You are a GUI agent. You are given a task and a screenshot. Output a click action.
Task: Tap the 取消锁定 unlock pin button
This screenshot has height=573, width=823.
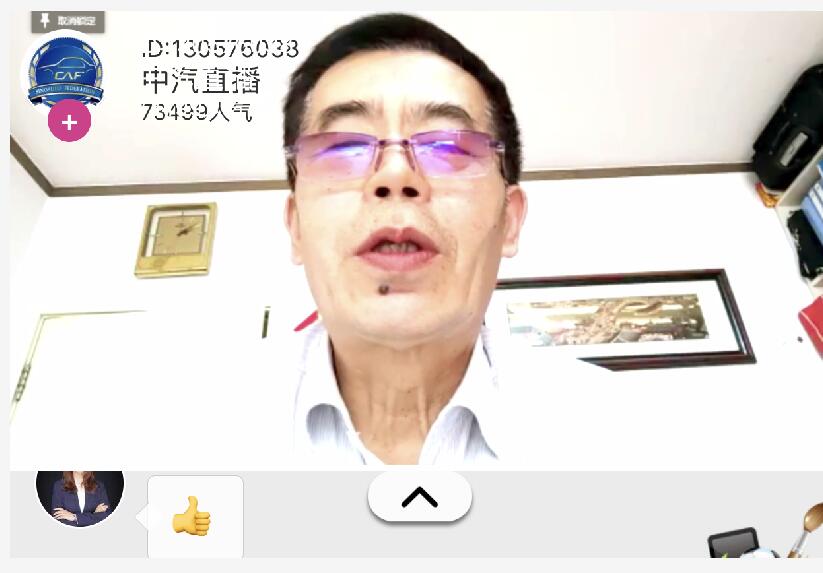(67, 20)
